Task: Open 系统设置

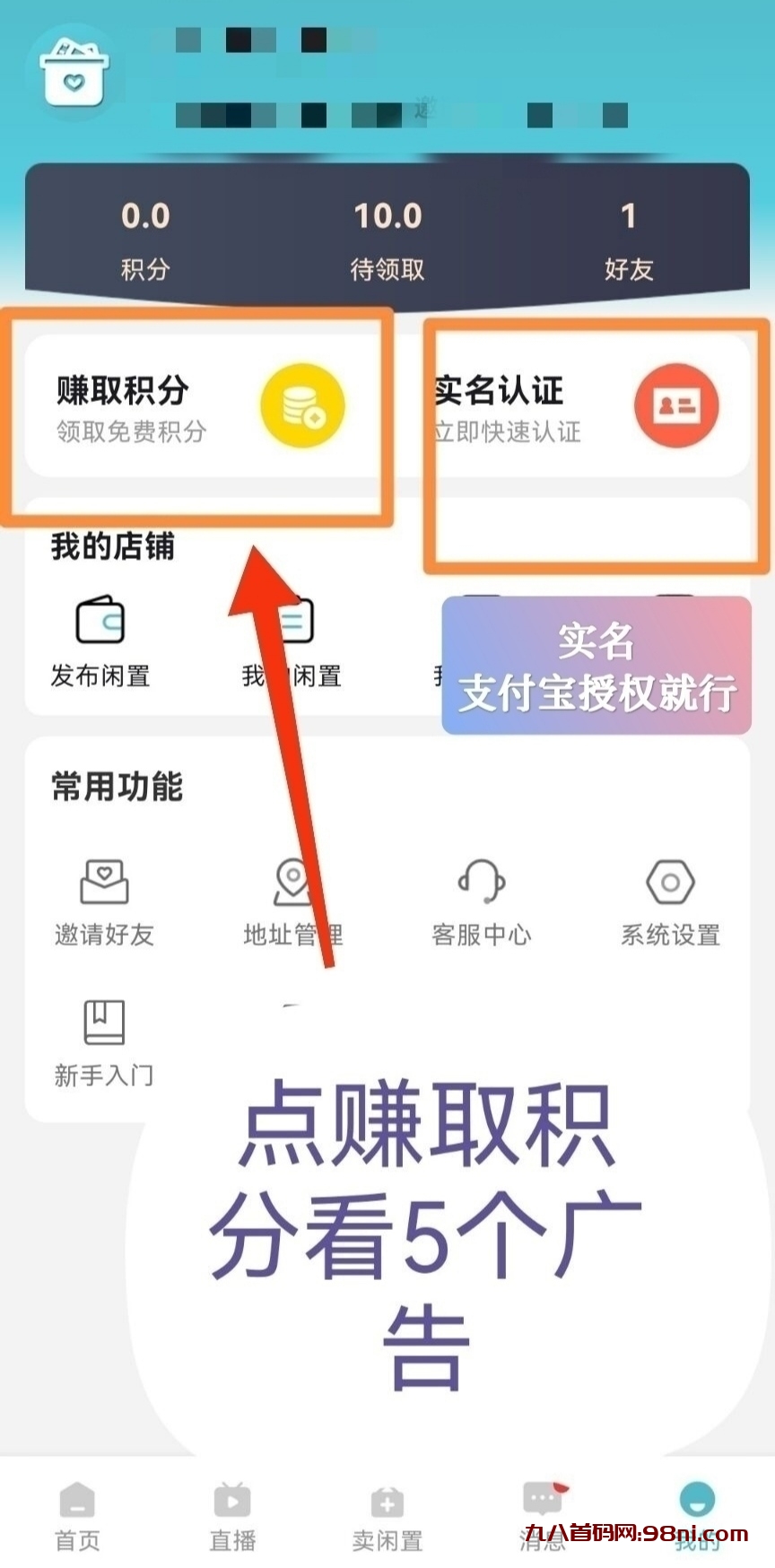Action: coord(670,902)
